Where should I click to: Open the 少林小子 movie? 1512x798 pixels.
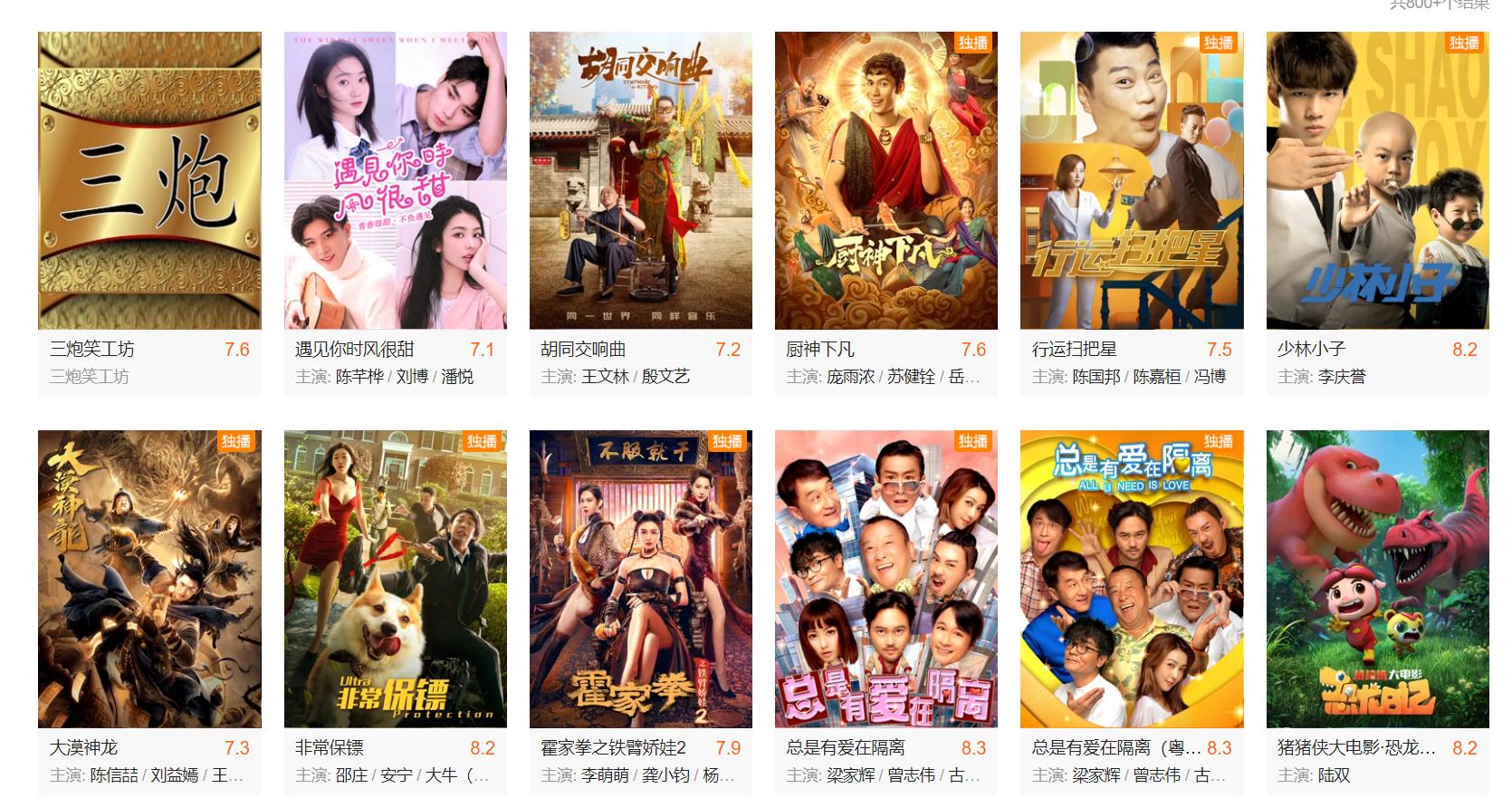coord(1377,181)
